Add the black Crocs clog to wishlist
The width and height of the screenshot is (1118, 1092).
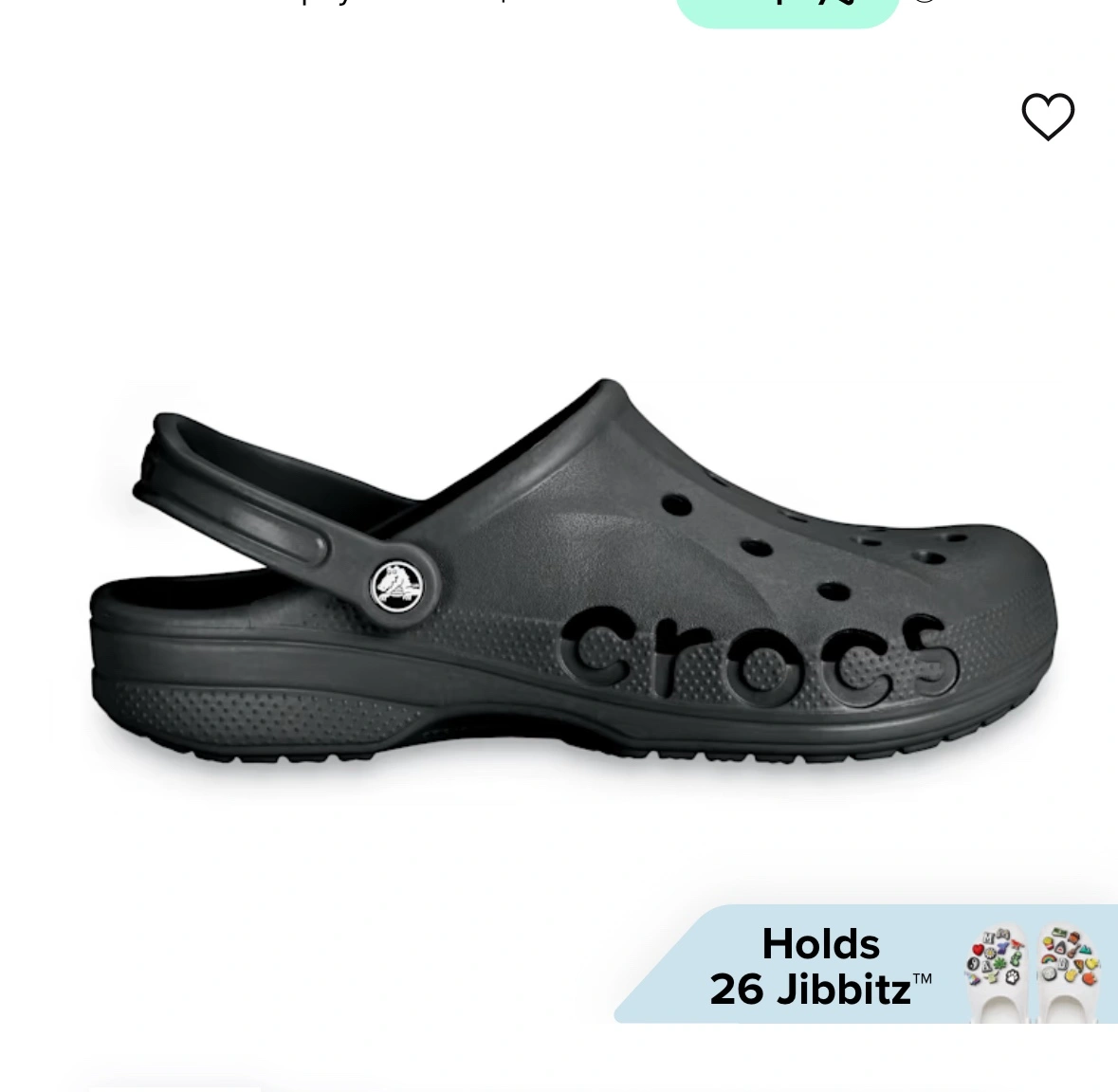pyautogui.click(x=1047, y=117)
